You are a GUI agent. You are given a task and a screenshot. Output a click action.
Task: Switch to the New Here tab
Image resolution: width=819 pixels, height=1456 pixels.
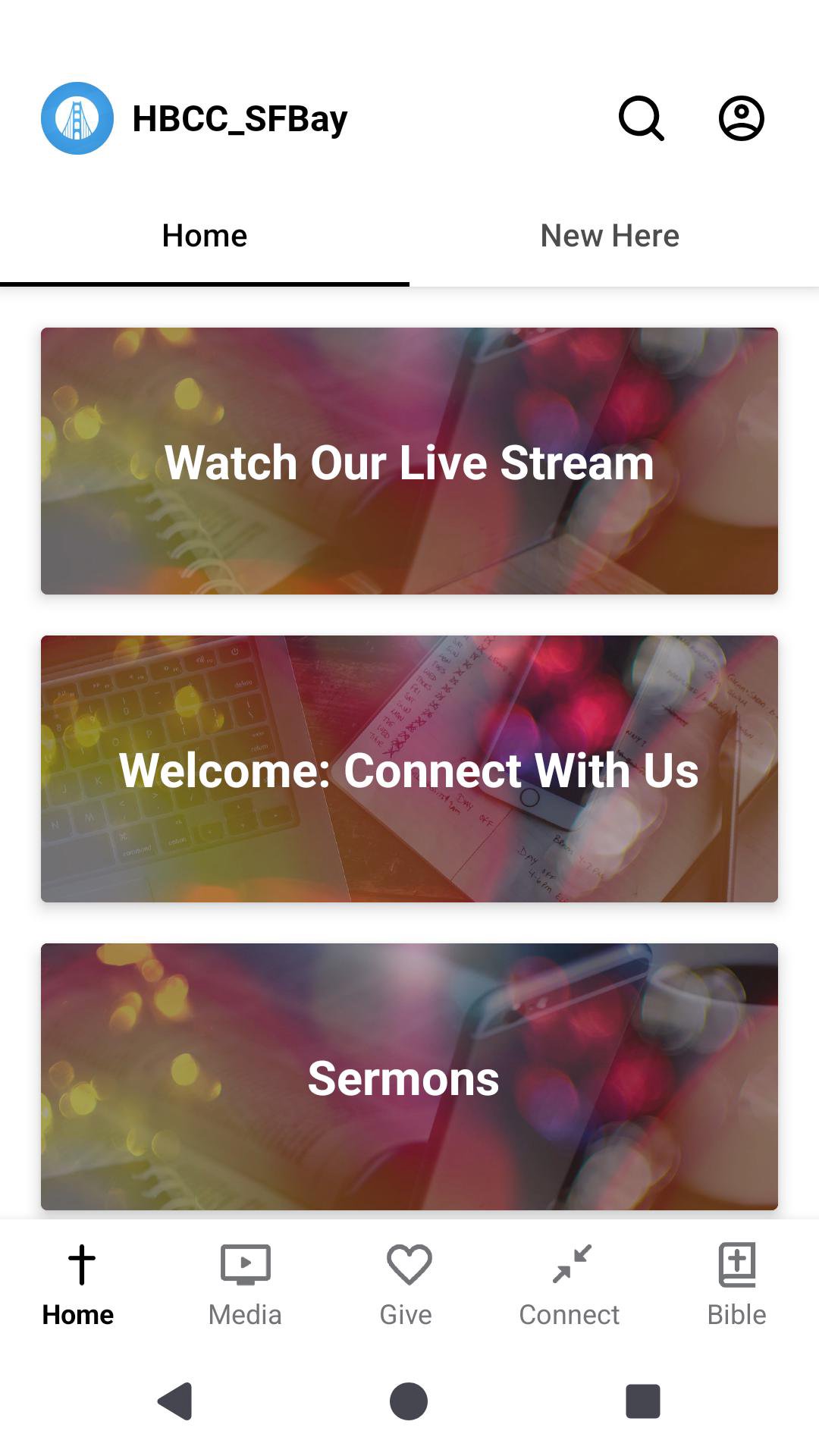[x=610, y=236]
